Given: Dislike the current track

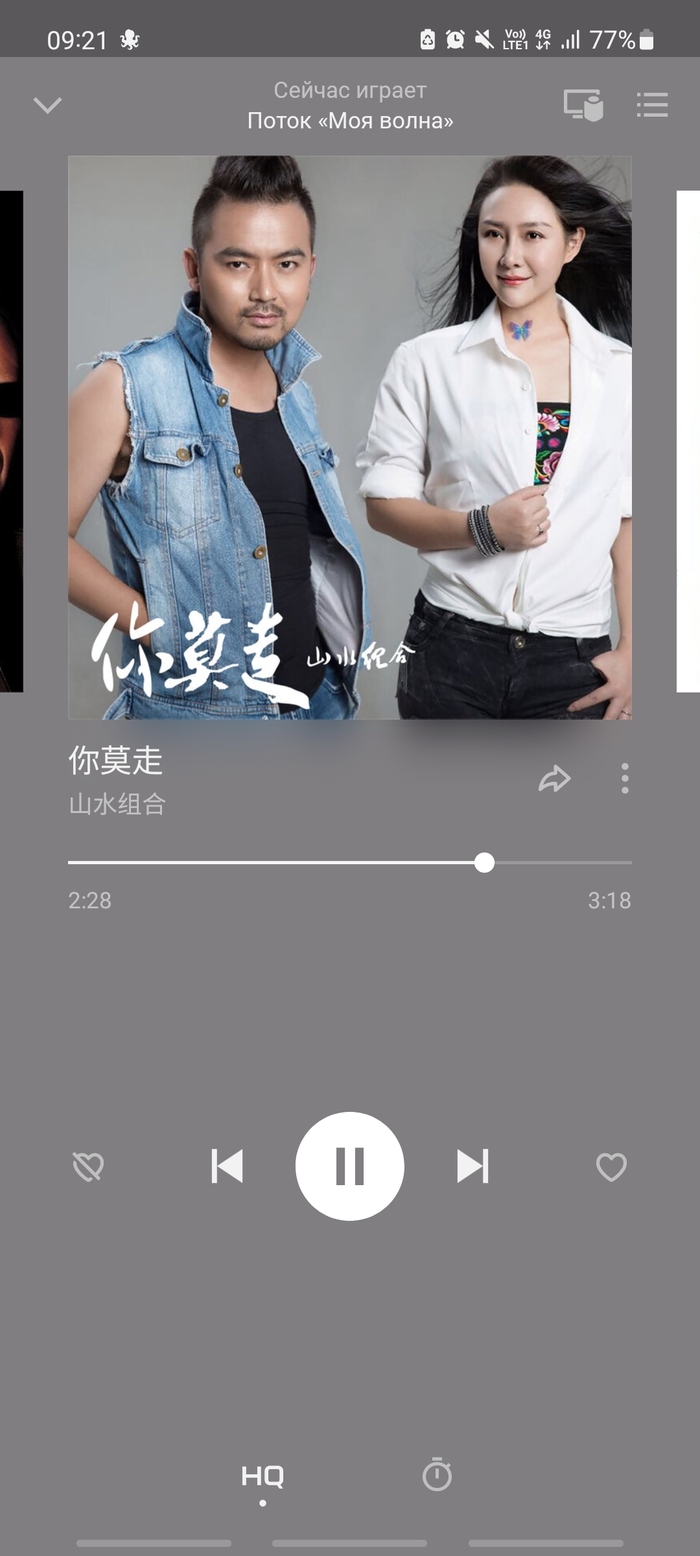Looking at the screenshot, I should point(89,1167).
